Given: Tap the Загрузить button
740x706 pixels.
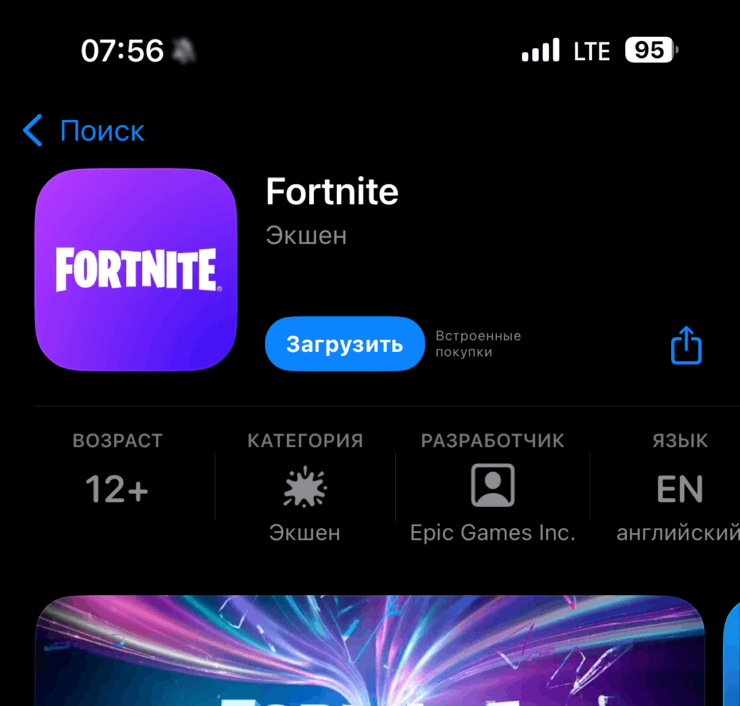Looking at the screenshot, I should tap(344, 344).
